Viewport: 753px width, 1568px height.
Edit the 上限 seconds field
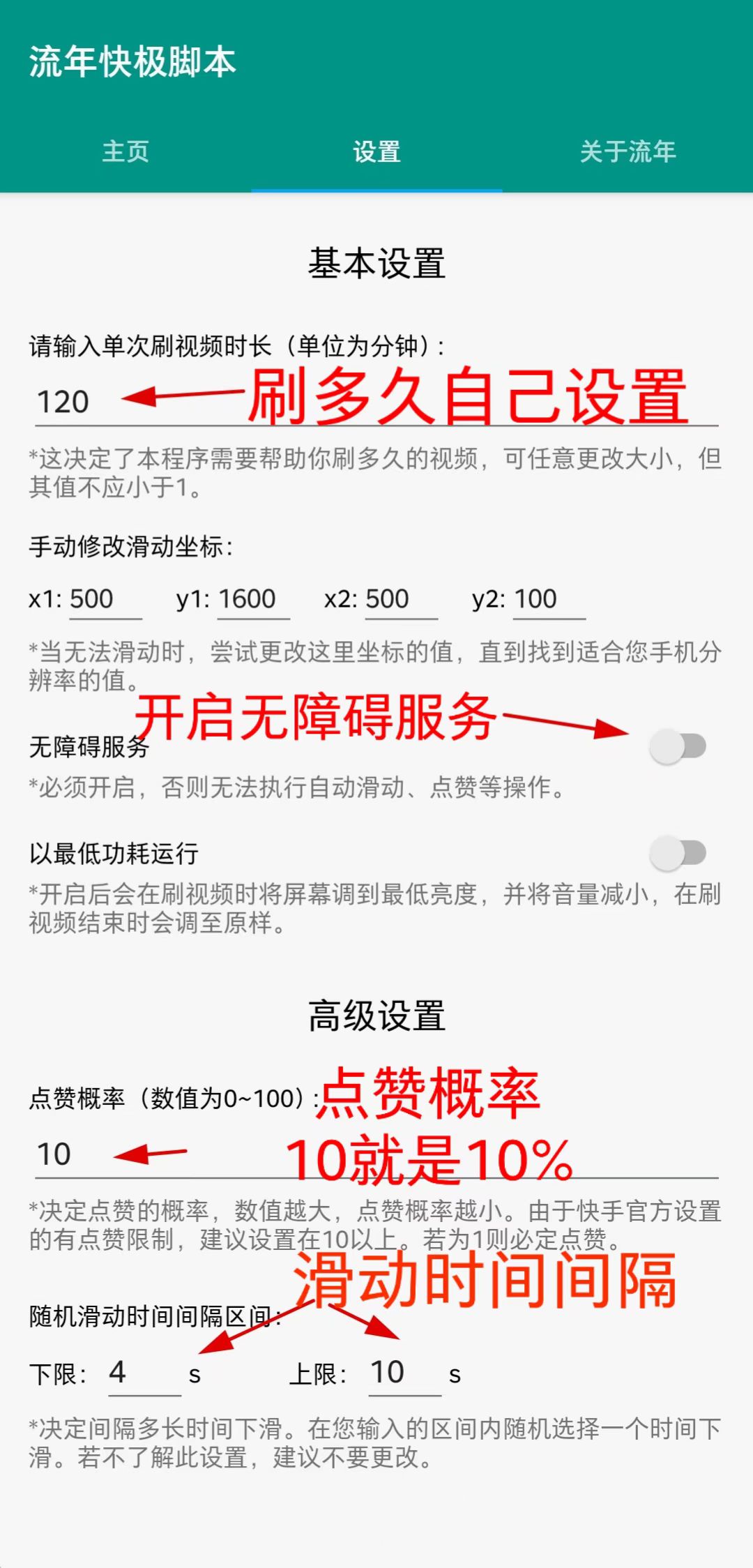pyautogui.click(x=404, y=1373)
